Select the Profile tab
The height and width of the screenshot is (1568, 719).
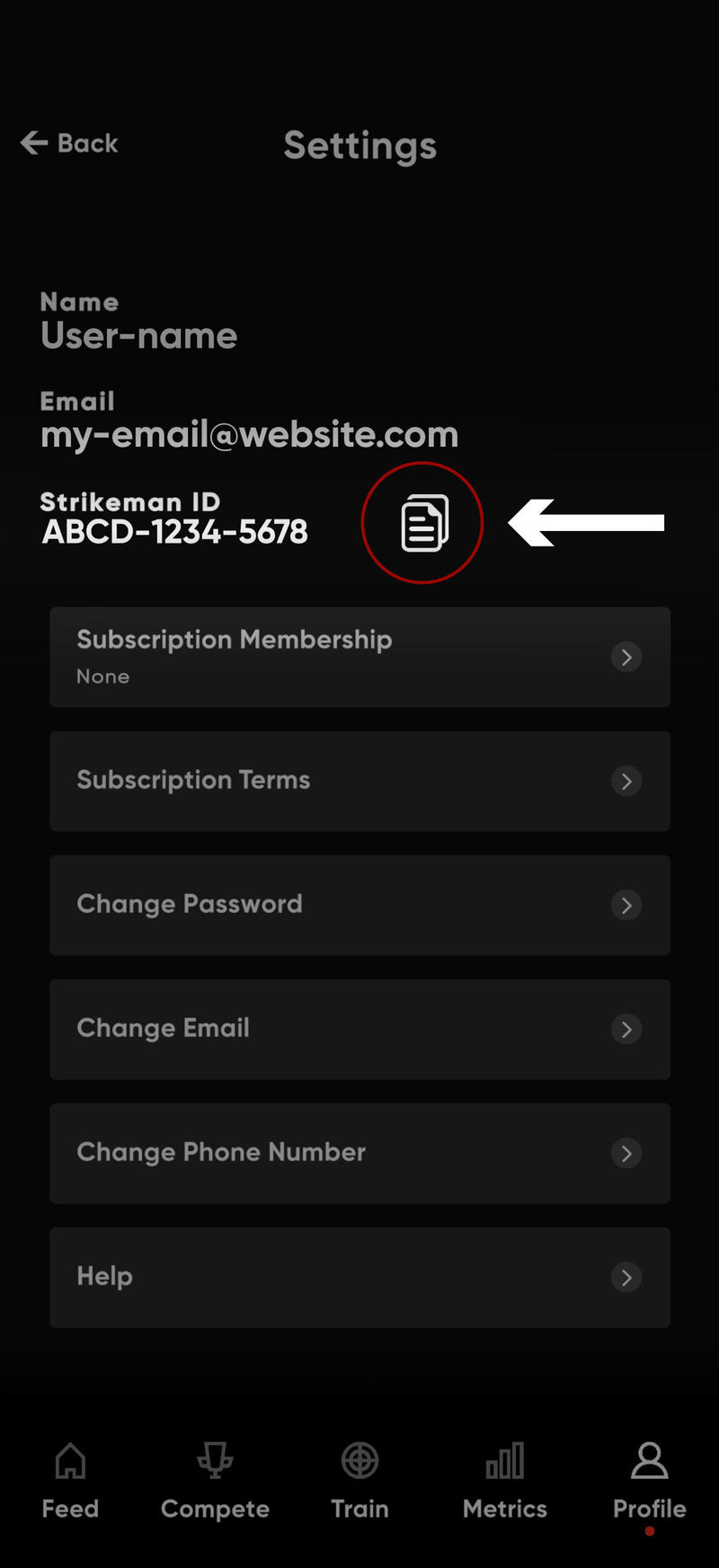[649, 1480]
